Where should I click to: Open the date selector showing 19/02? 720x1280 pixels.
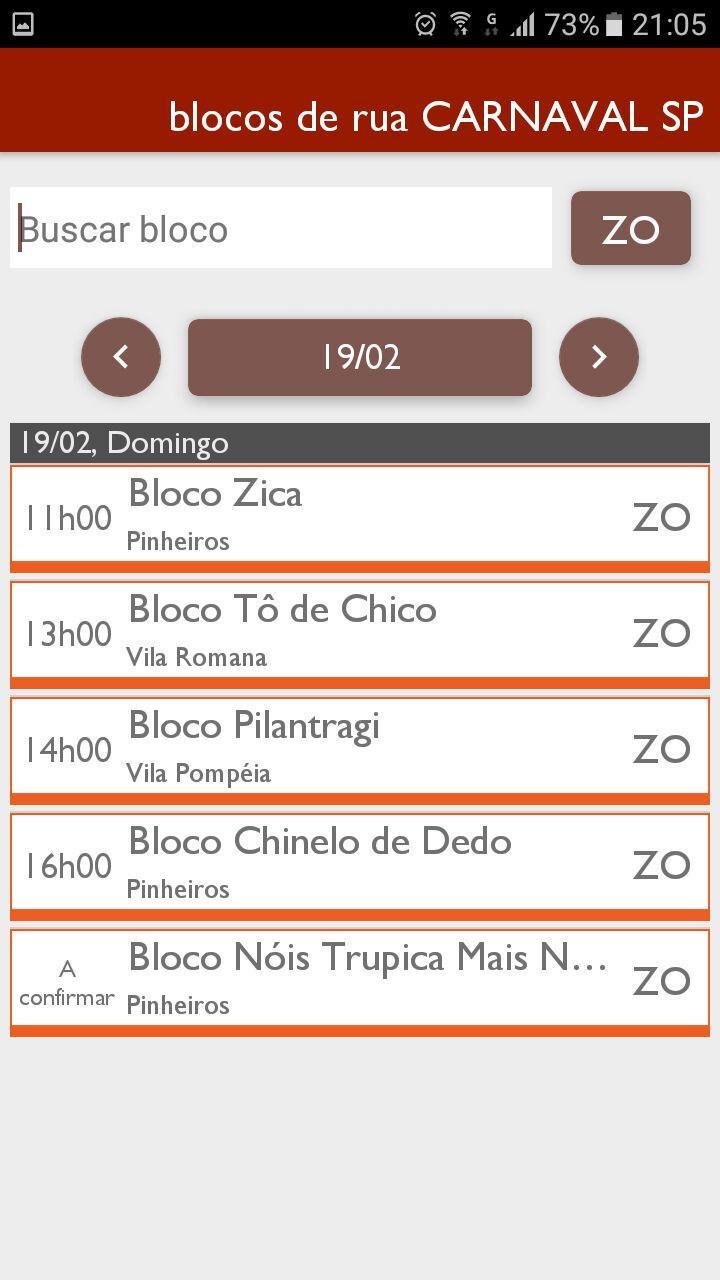359,357
